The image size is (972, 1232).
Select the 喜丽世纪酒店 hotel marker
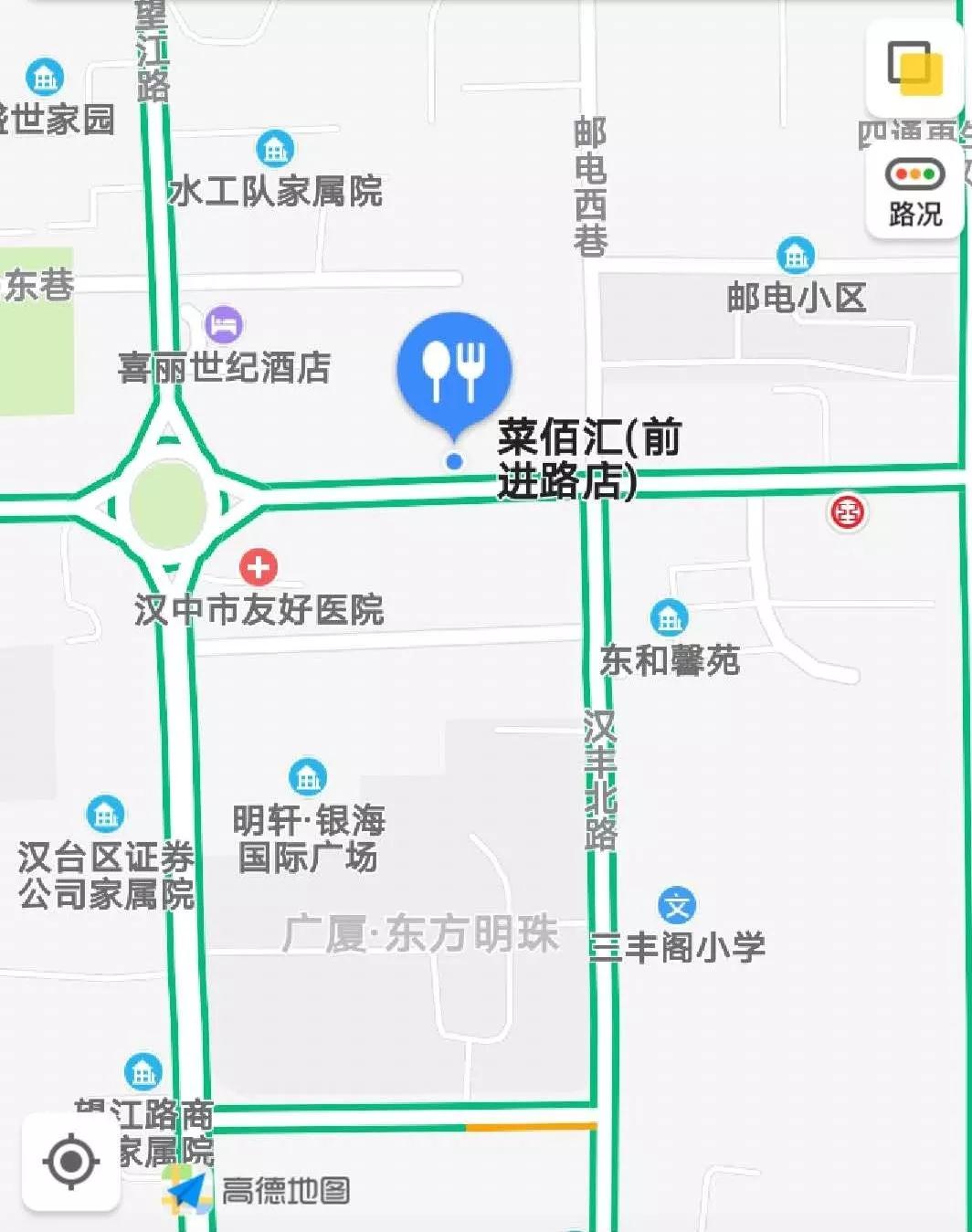224,325
